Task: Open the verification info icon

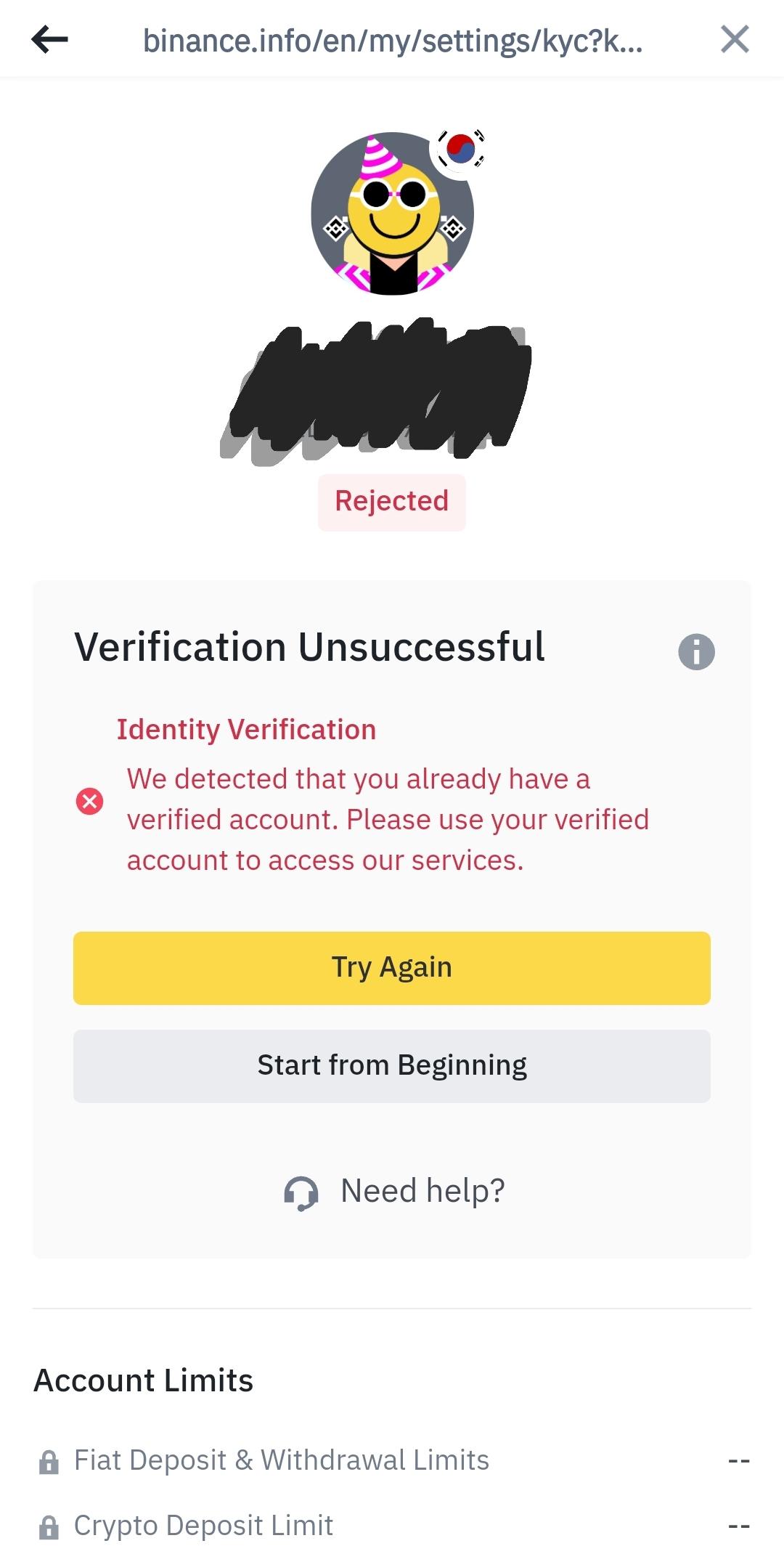Action: (696, 651)
